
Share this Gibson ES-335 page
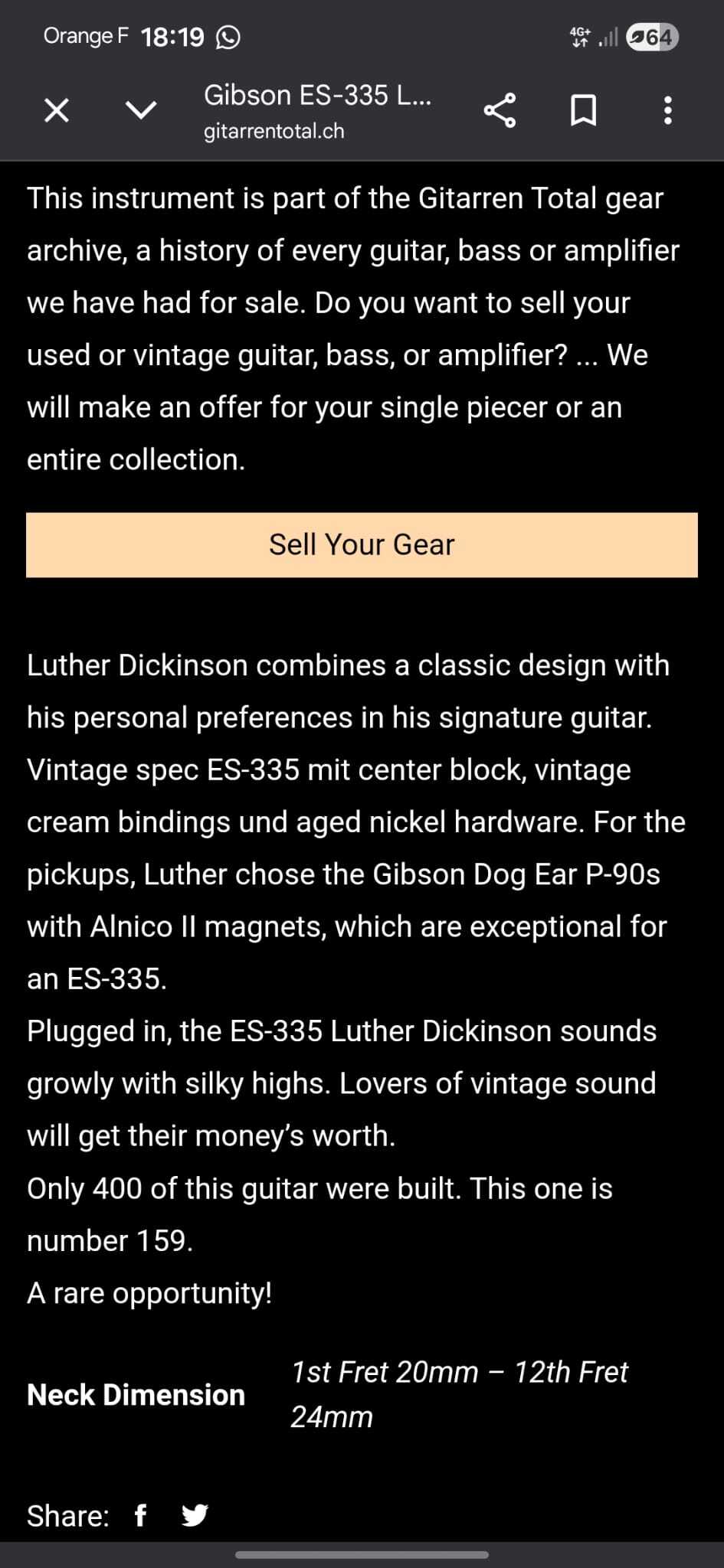click(x=500, y=111)
